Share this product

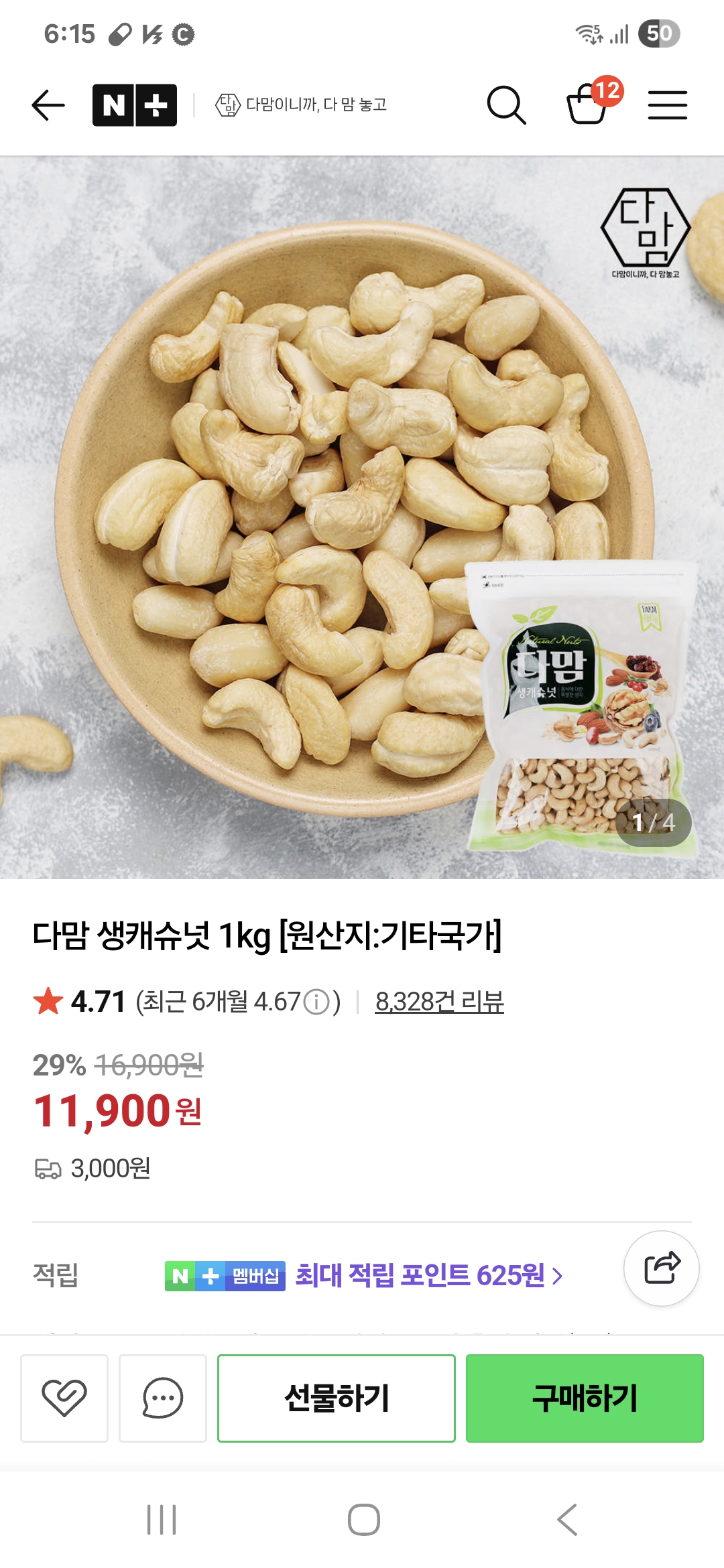coord(662,1268)
